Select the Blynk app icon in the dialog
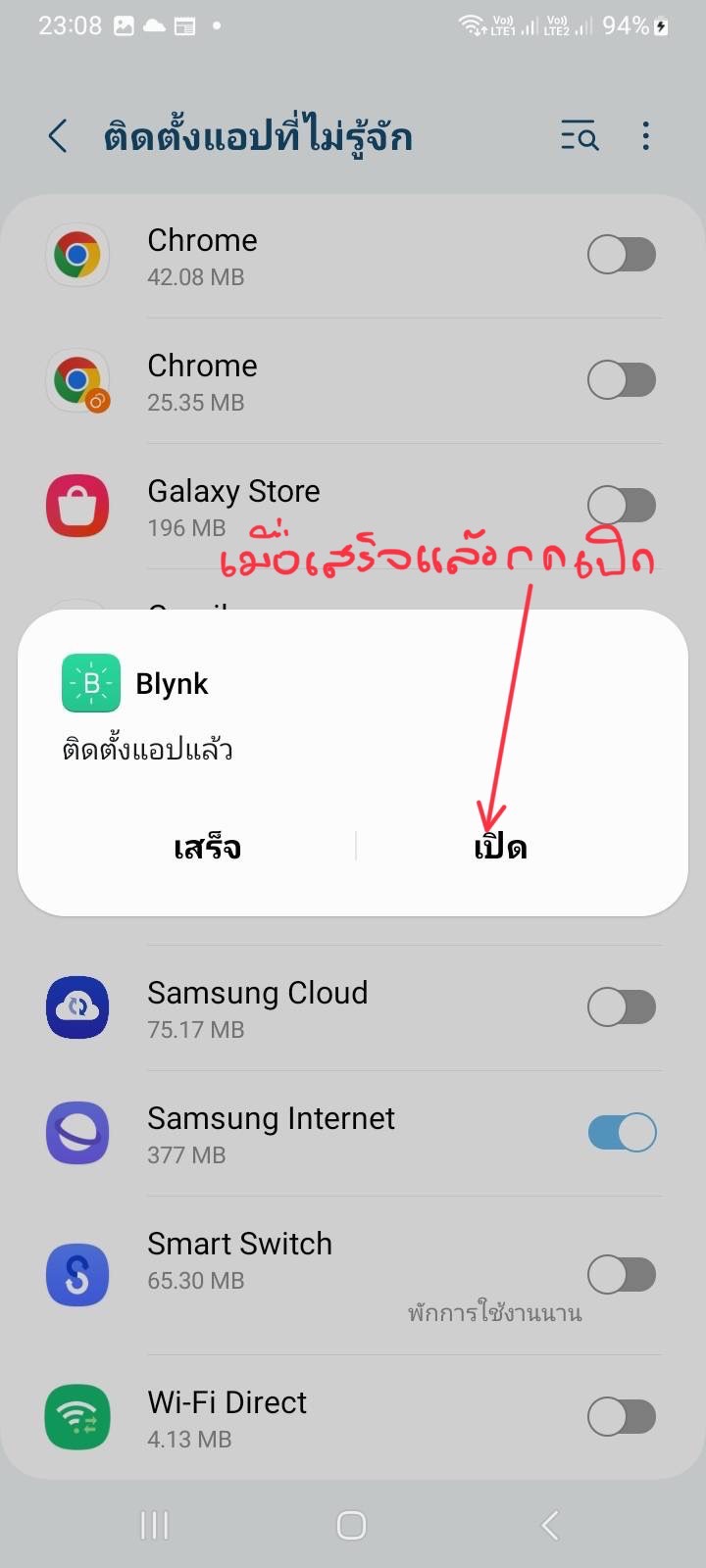 [x=89, y=684]
